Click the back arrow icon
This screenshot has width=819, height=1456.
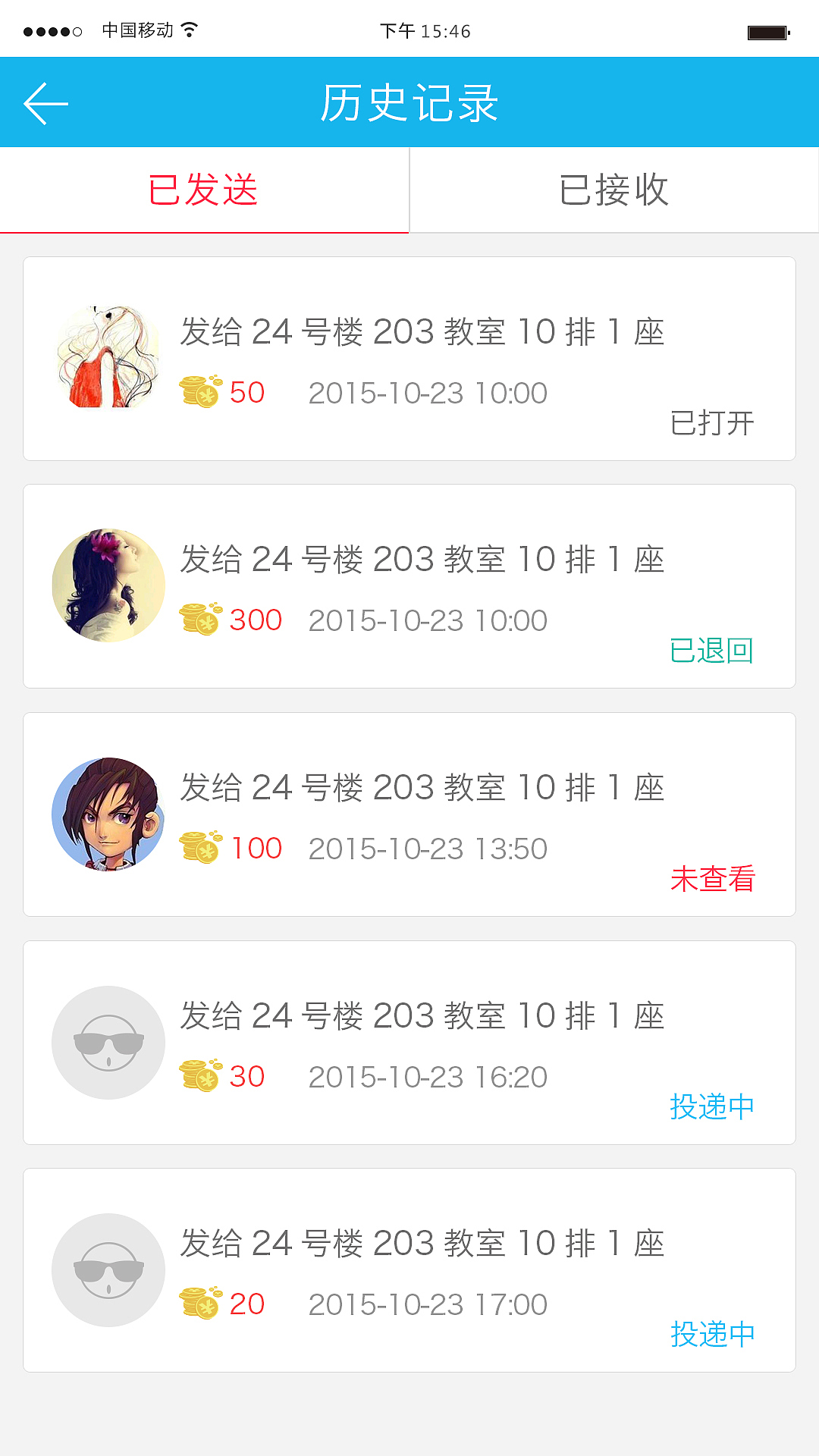pos(44,102)
